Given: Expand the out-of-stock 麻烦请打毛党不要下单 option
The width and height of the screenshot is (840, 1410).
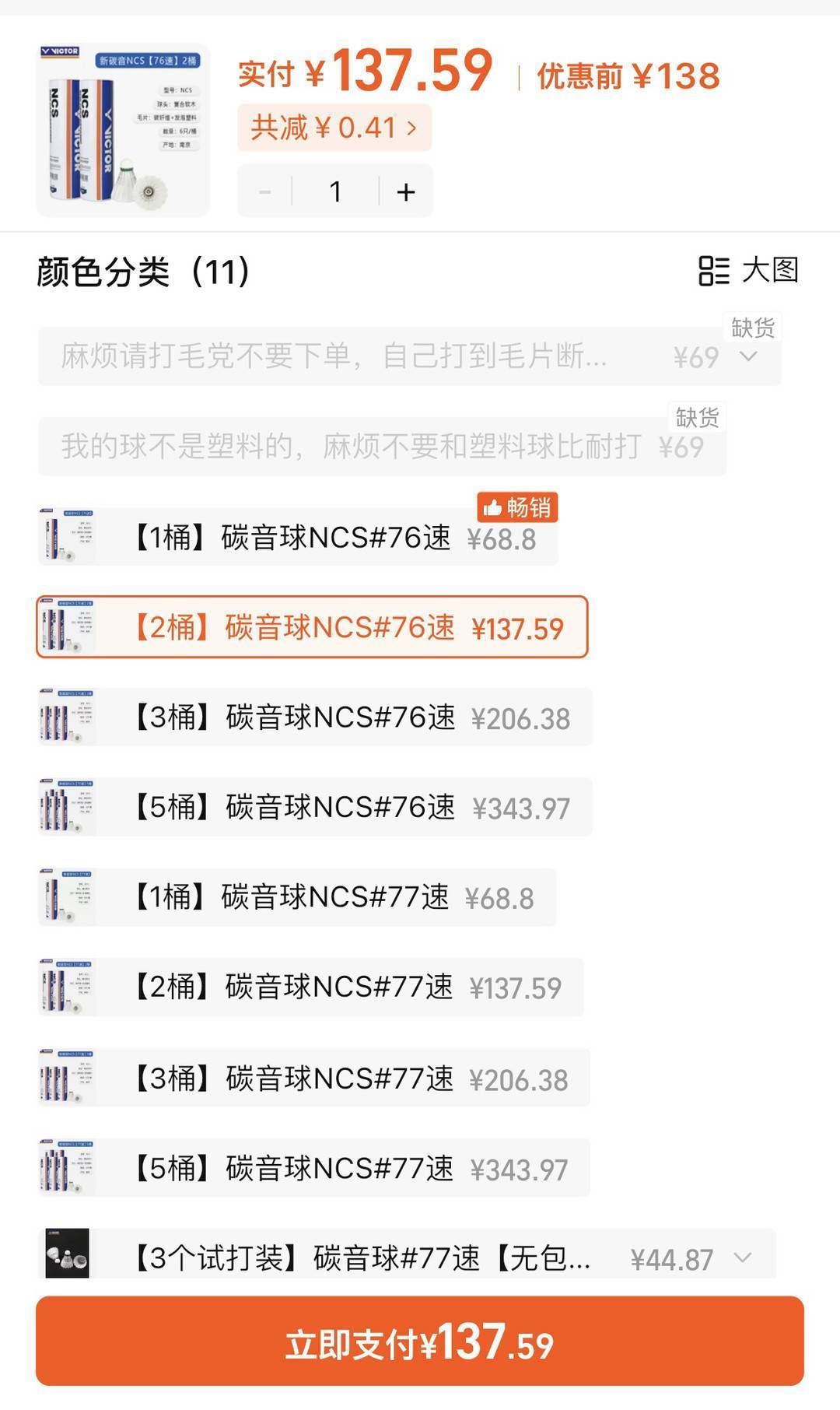Looking at the screenshot, I should [x=748, y=357].
